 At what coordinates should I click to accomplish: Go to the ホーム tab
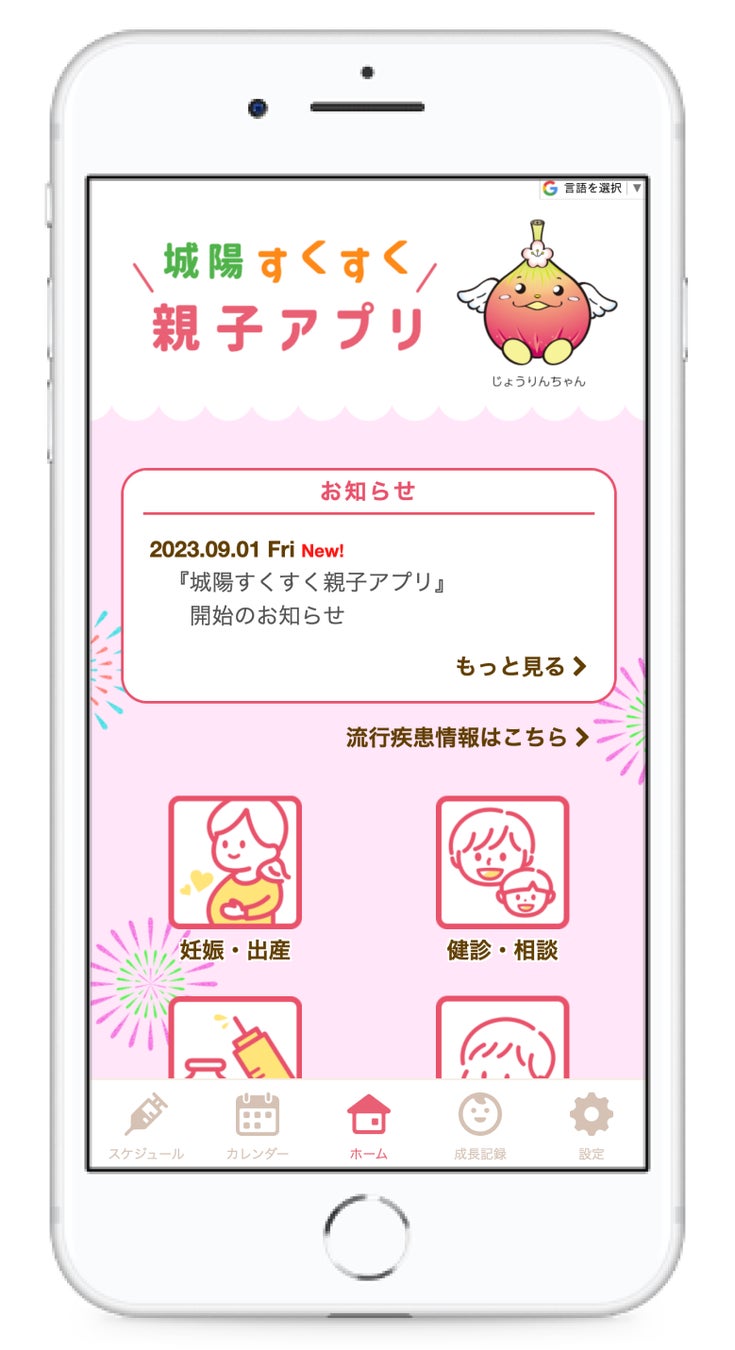coord(368,1125)
